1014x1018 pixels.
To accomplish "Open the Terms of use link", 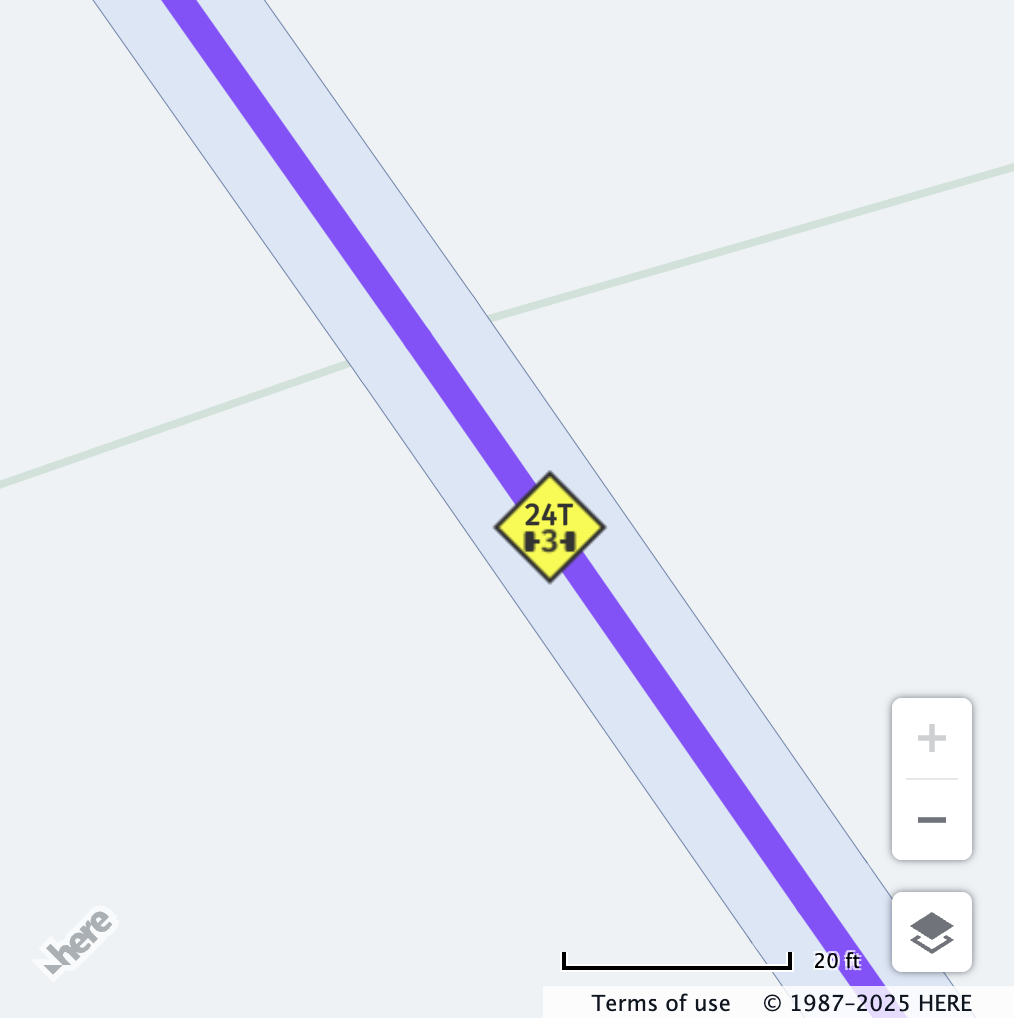I will (x=661, y=1003).
